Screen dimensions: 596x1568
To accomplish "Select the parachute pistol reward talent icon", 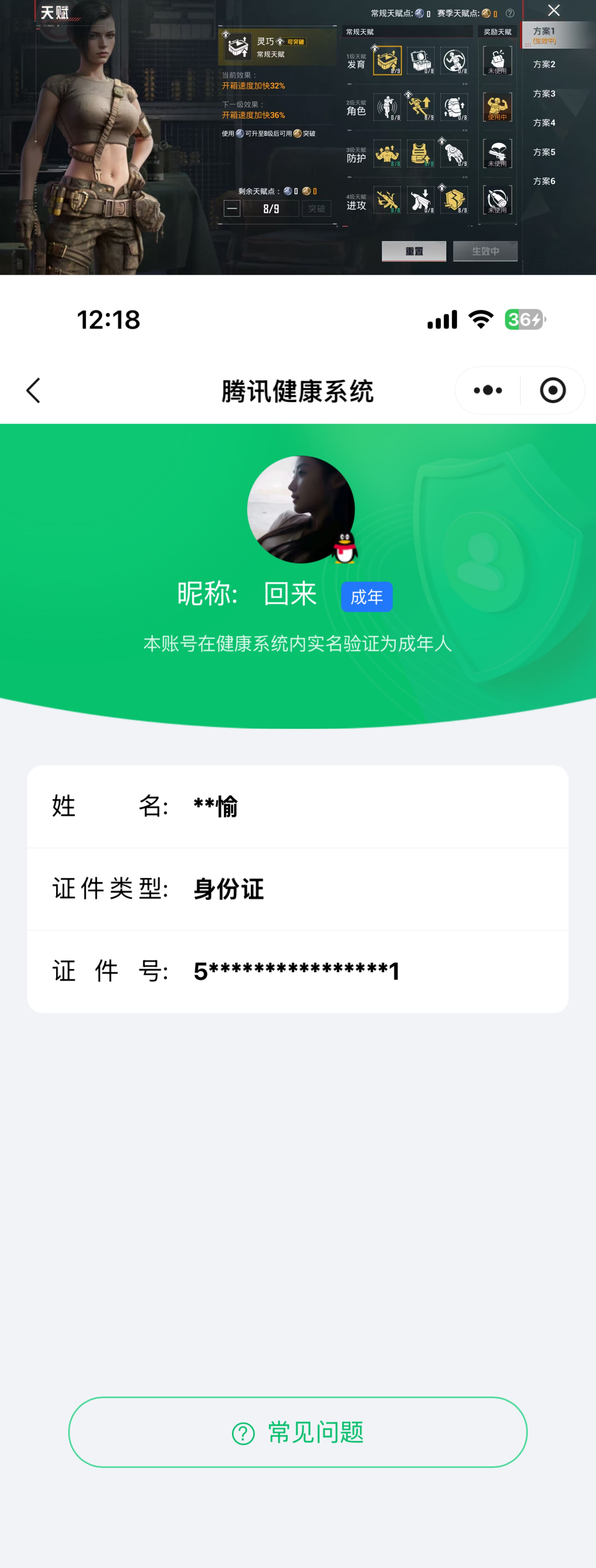I will (x=497, y=153).
